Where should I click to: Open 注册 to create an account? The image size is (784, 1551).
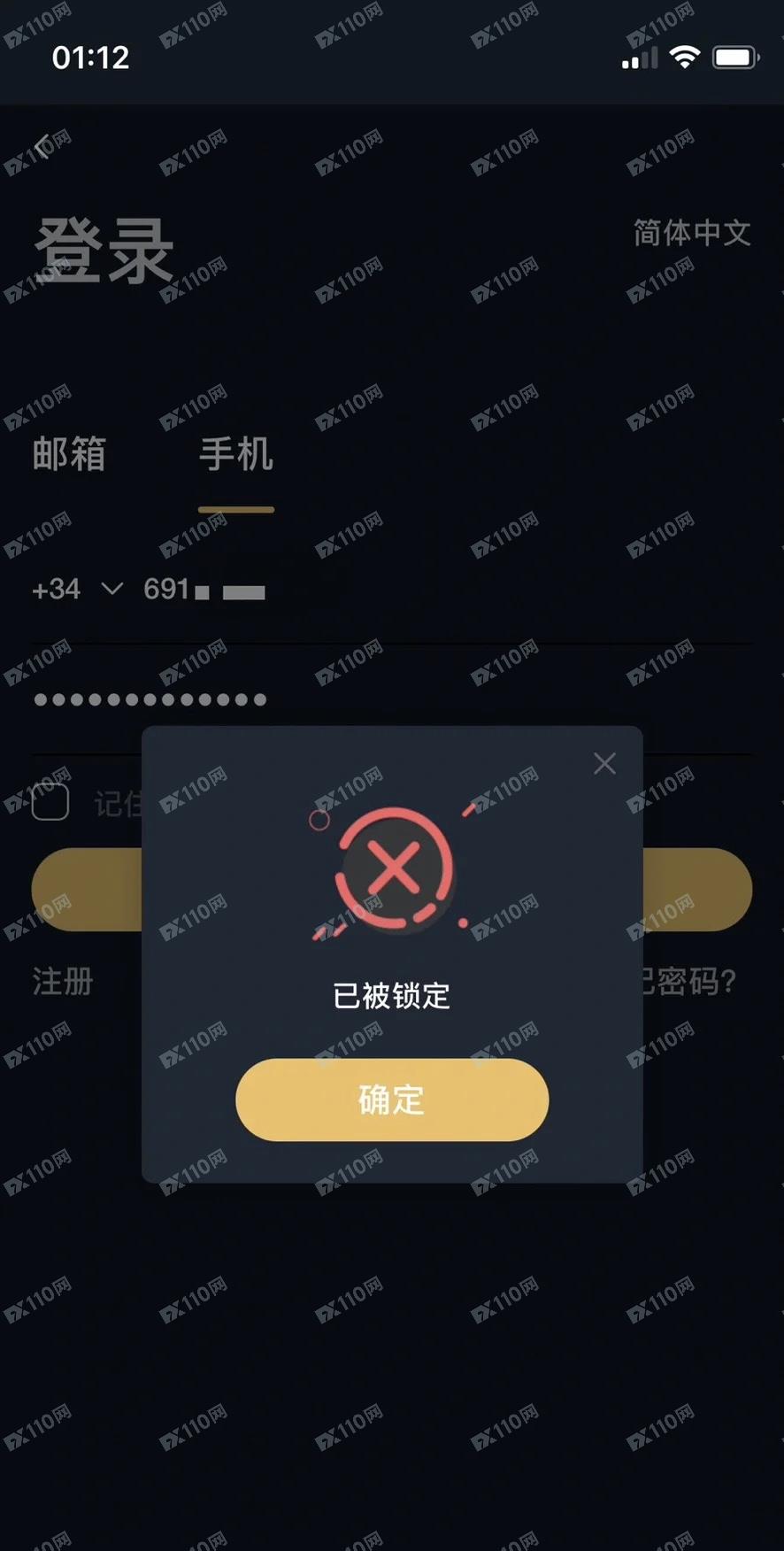pyautogui.click(x=63, y=981)
